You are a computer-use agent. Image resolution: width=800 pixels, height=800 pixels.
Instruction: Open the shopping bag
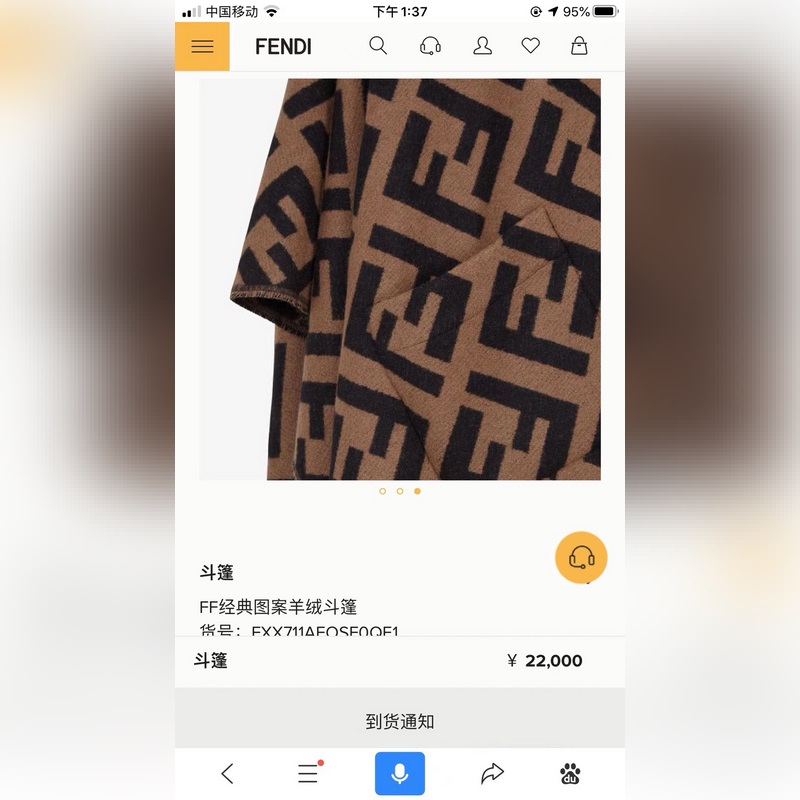(x=579, y=46)
